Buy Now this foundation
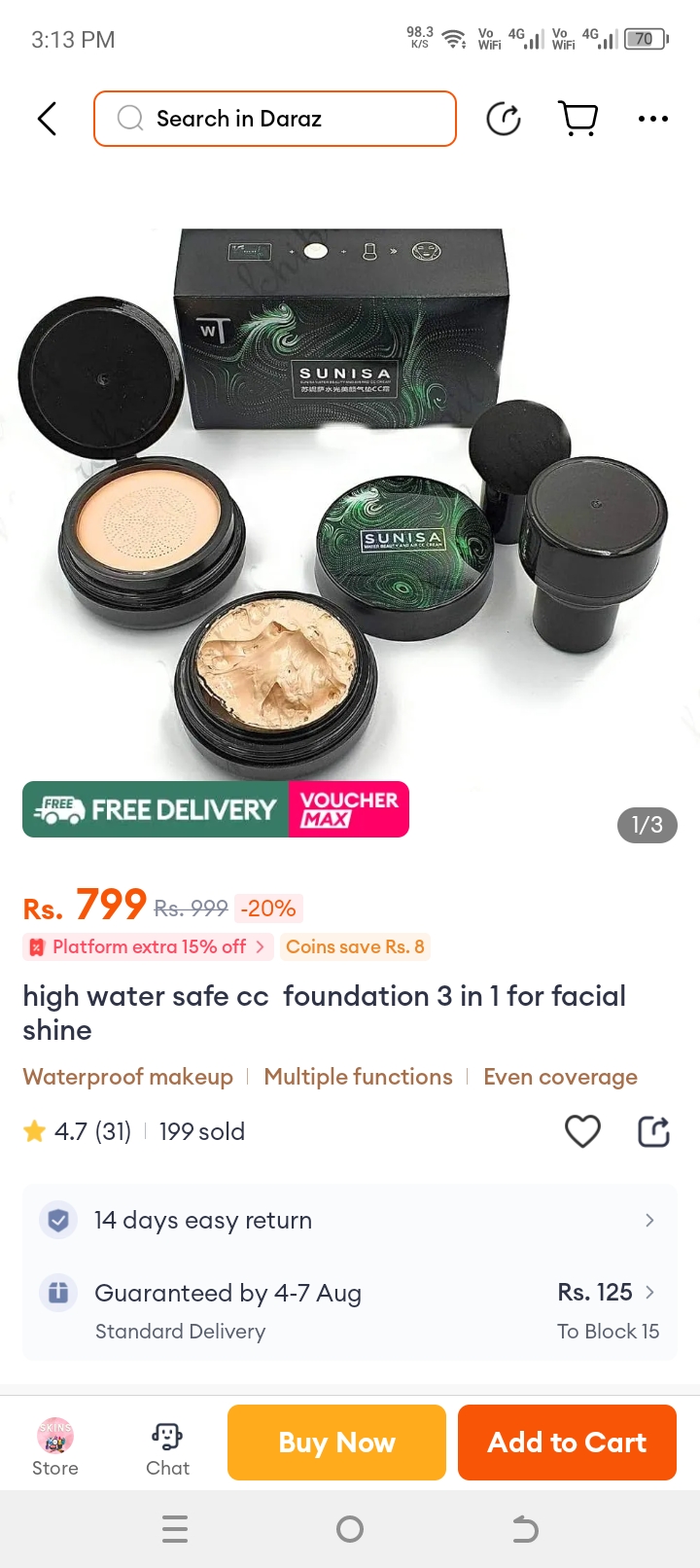 coord(336,1443)
